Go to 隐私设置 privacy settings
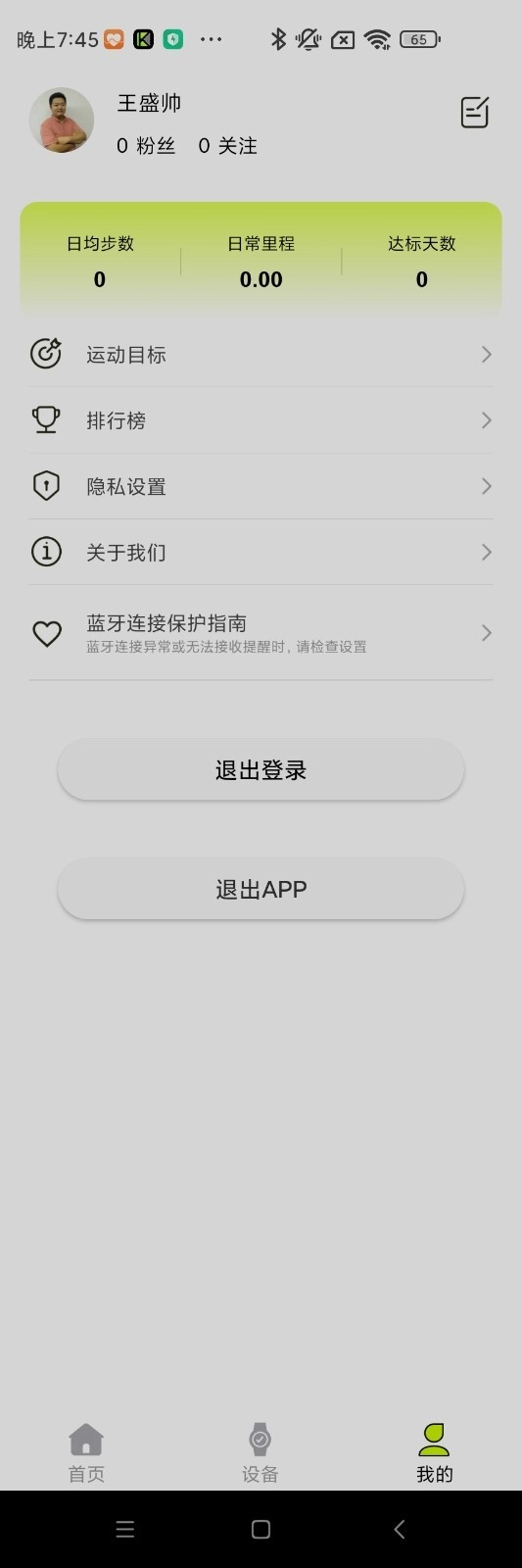This screenshot has width=522, height=1568. tap(261, 486)
